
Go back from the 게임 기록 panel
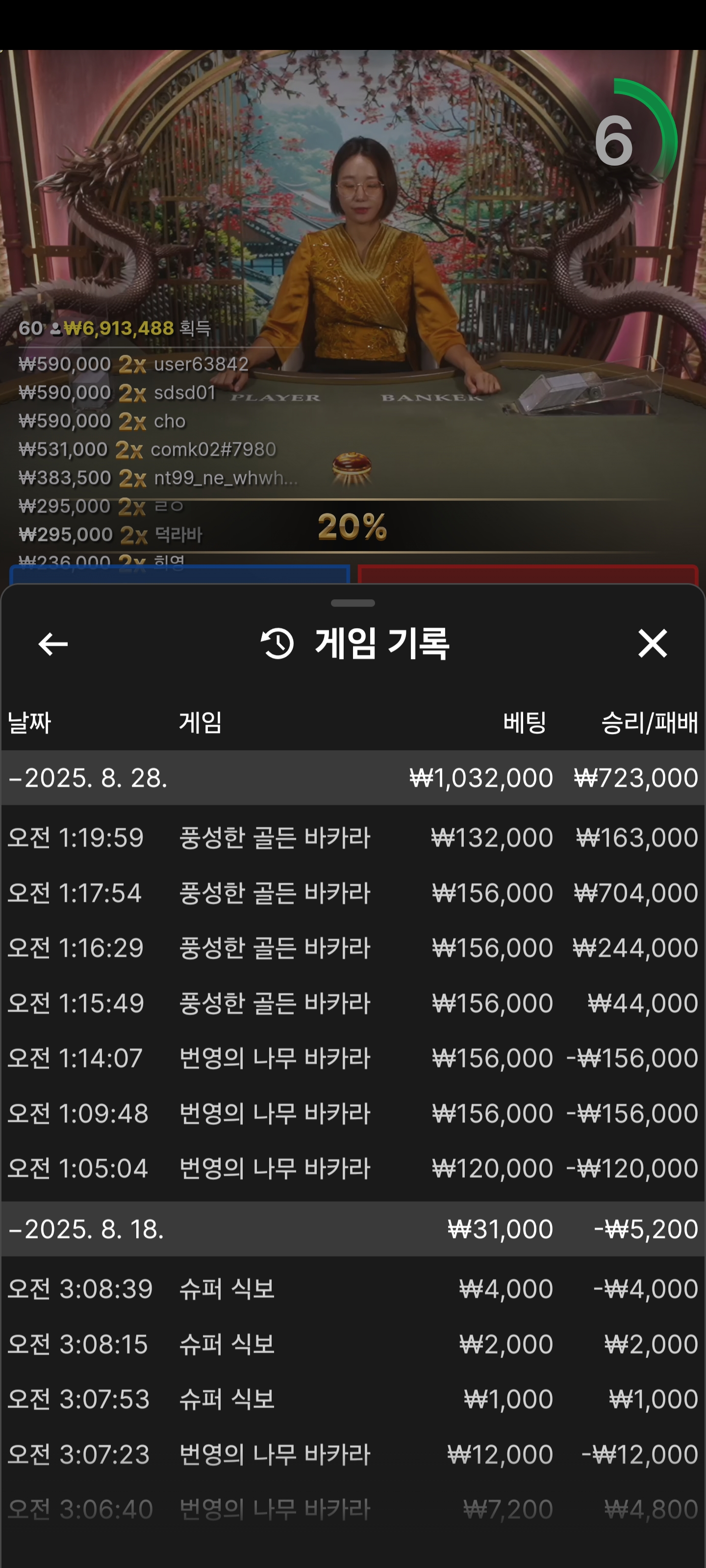pos(52,644)
